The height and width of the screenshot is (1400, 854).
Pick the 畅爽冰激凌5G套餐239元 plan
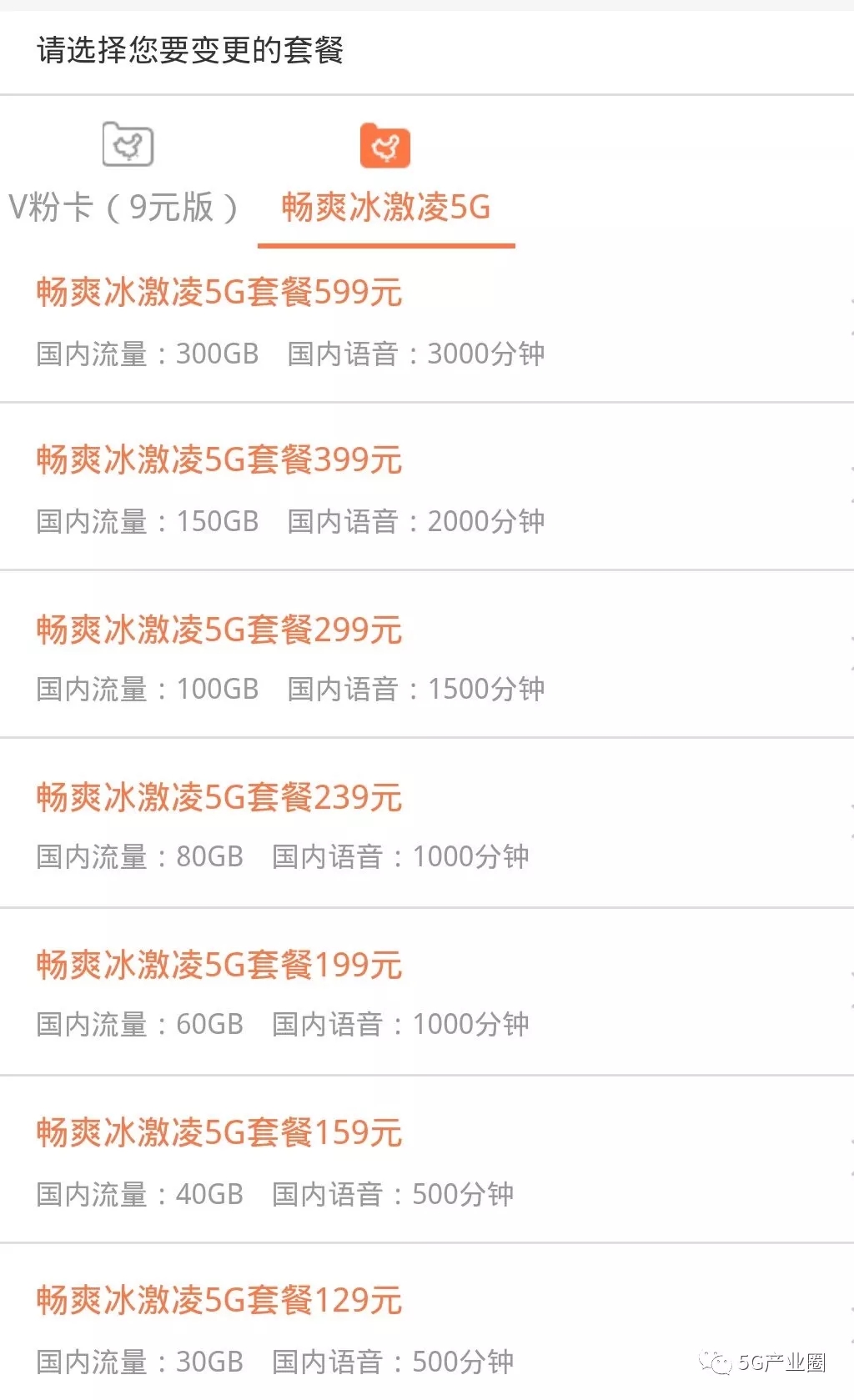(427, 823)
